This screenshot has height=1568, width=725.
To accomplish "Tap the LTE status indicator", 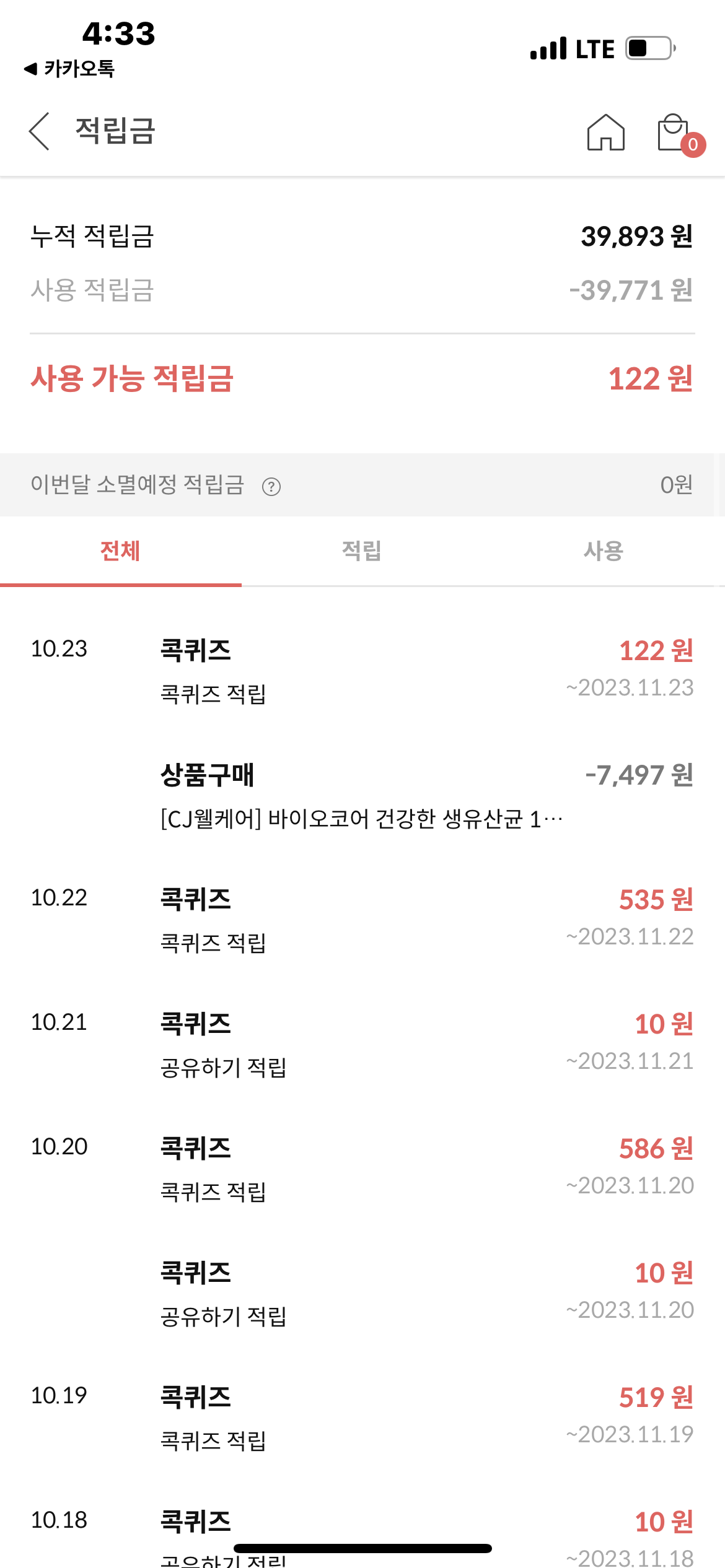I will pyautogui.click(x=593, y=47).
